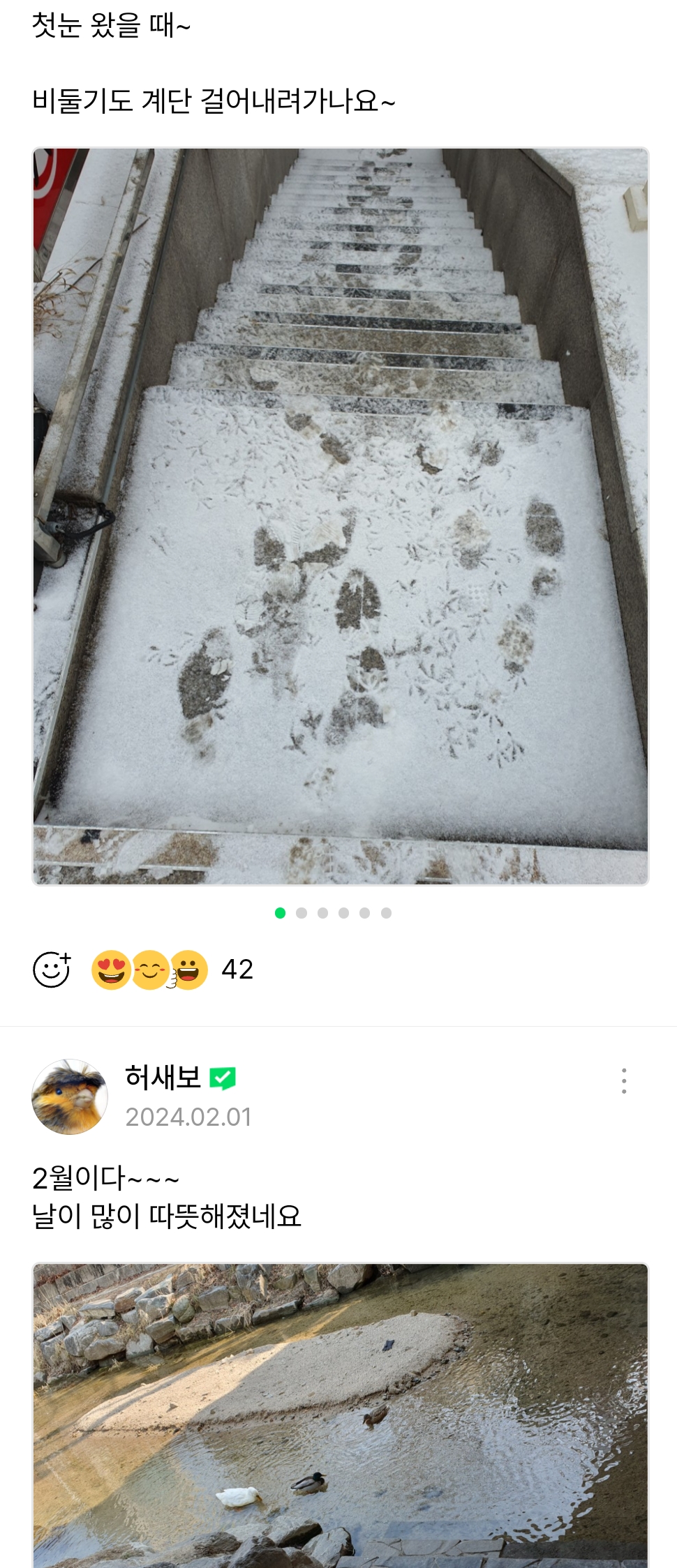This screenshot has height=1568, width=677.
Task: Open the overflow menu on 허새보's post
Action: [624, 1080]
